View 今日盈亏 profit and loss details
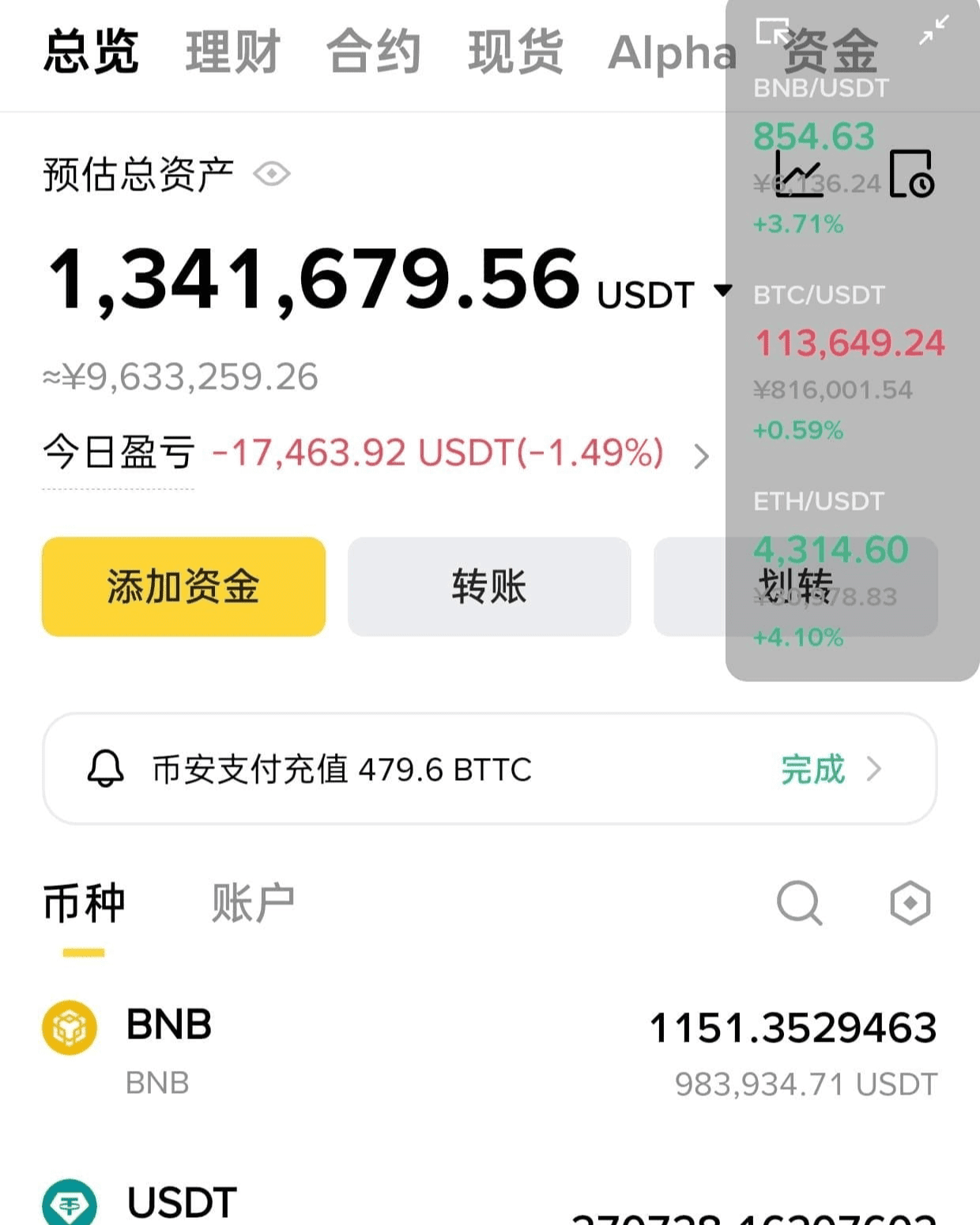 [700, 456]
